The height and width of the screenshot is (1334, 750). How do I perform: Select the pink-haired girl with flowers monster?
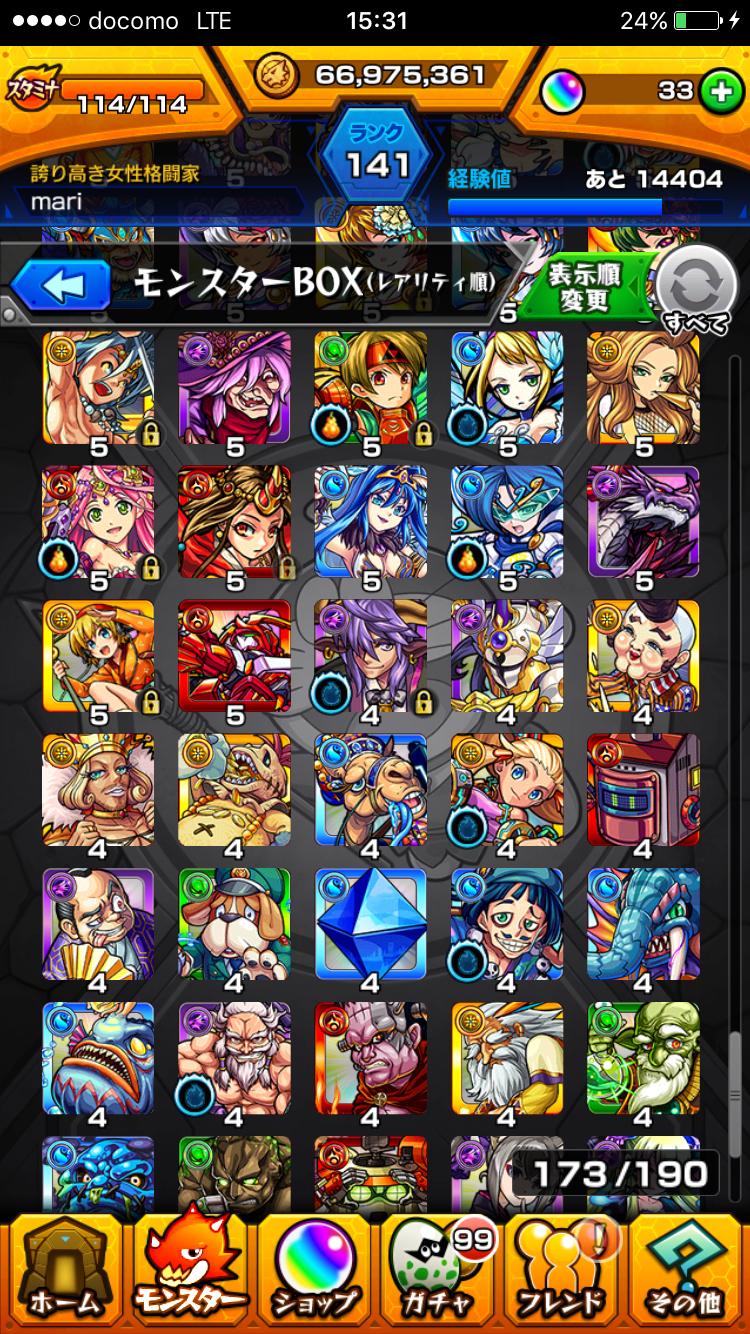tap(99, 520)
